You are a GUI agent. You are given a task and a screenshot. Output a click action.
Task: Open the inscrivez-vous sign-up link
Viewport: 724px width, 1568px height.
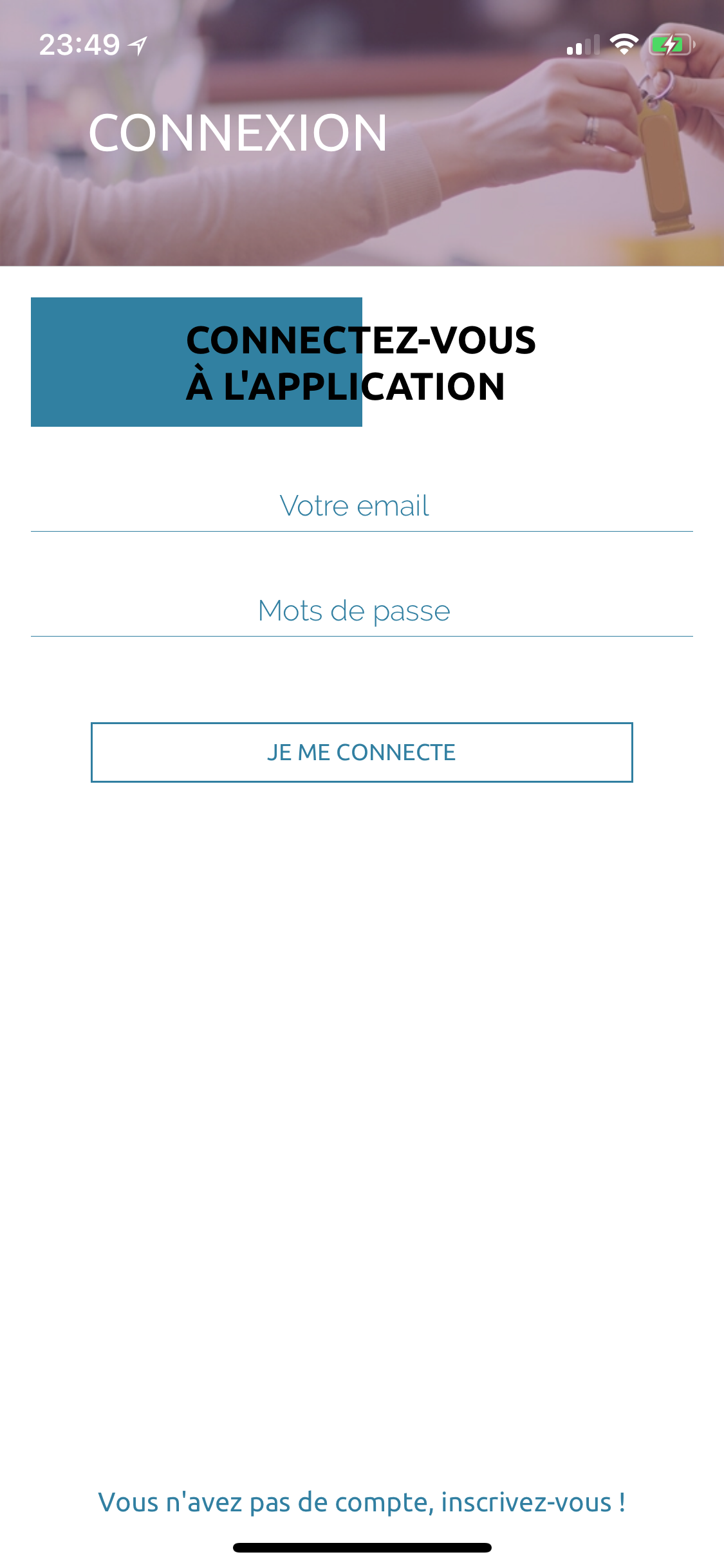tap(362, 1502)
